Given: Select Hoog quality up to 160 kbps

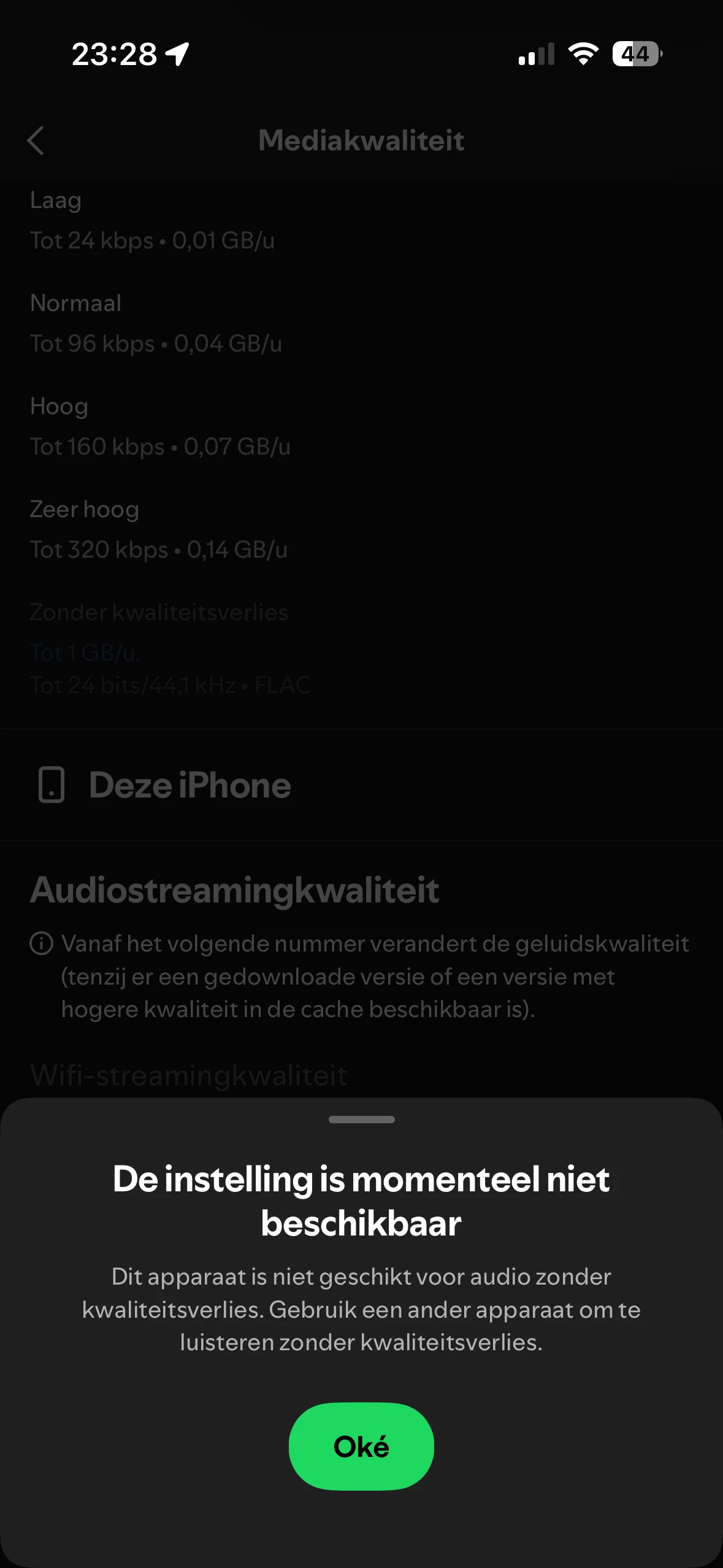Looking at the screenshot, I should click(x=160, y=426).
